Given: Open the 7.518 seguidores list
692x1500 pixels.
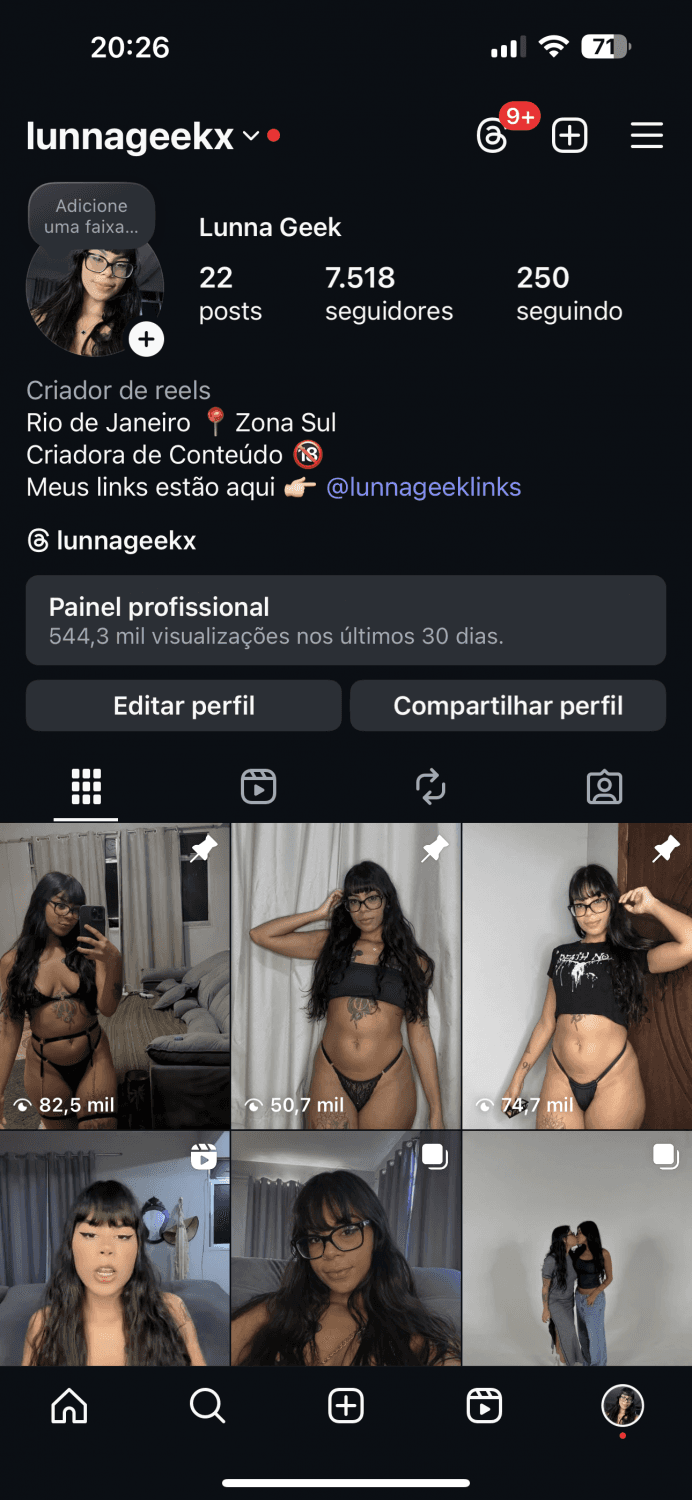Looking at the screenshot, I should point(389,293).
